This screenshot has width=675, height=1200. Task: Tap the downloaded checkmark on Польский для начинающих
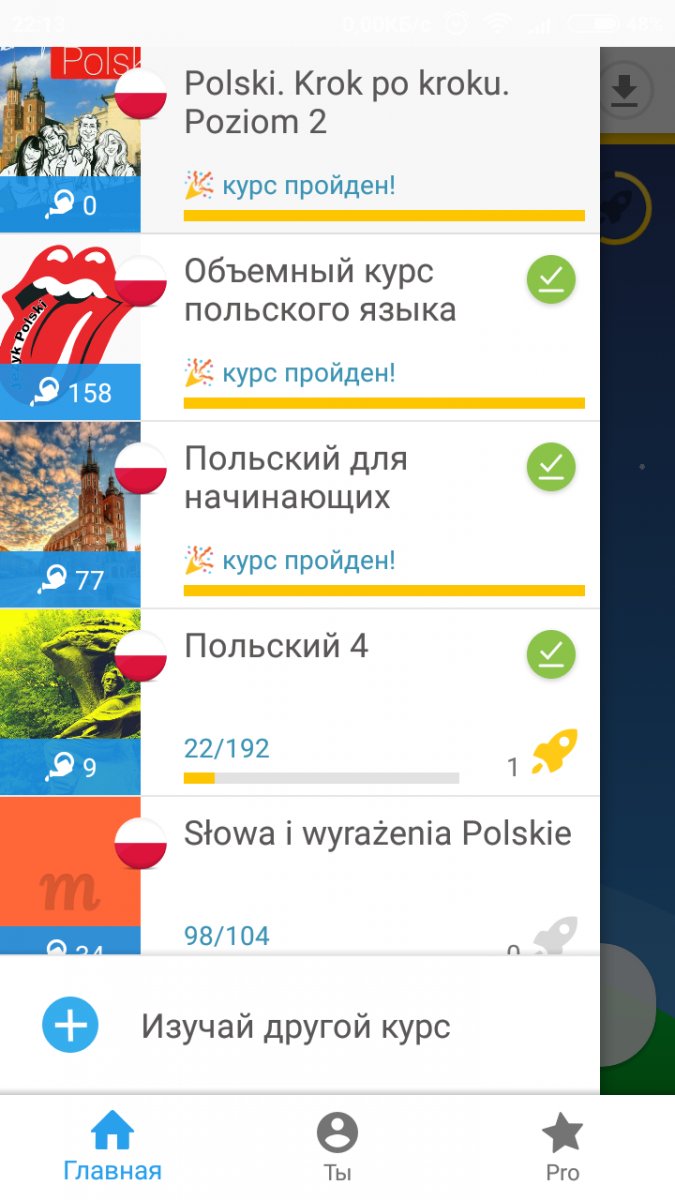point(551,468)
